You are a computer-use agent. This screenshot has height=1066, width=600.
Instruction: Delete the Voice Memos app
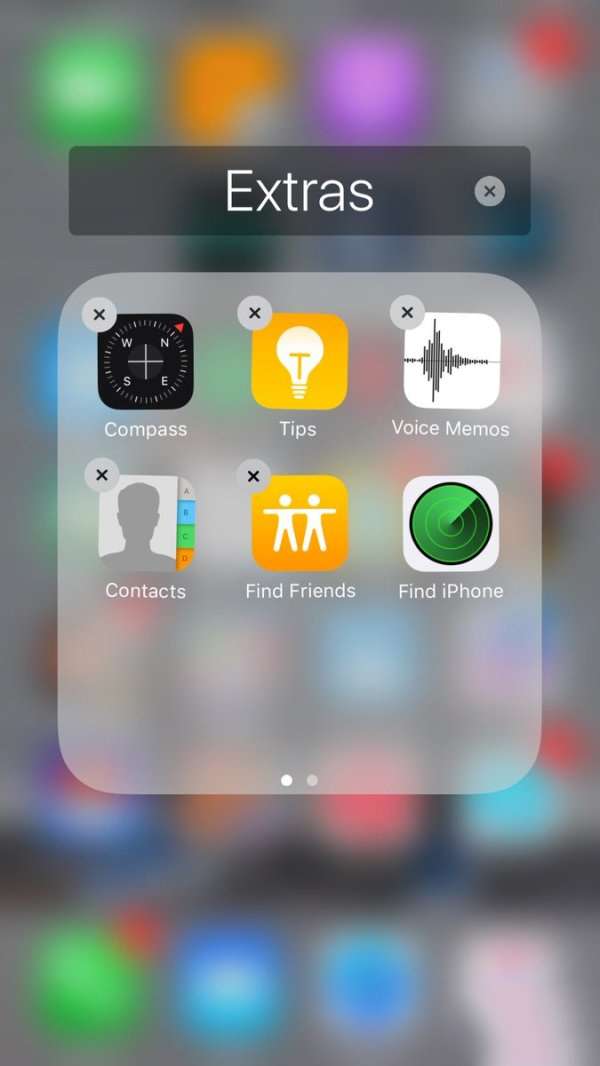pos(406,312)
